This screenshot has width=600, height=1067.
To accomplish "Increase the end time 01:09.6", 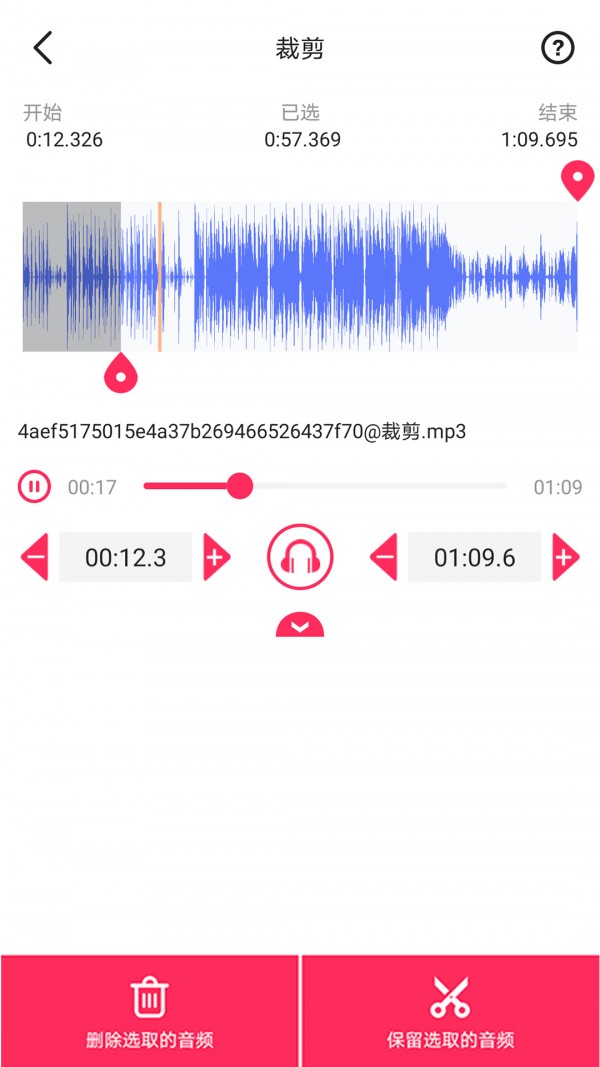I will pyautogui.click(x=565, y=557).
